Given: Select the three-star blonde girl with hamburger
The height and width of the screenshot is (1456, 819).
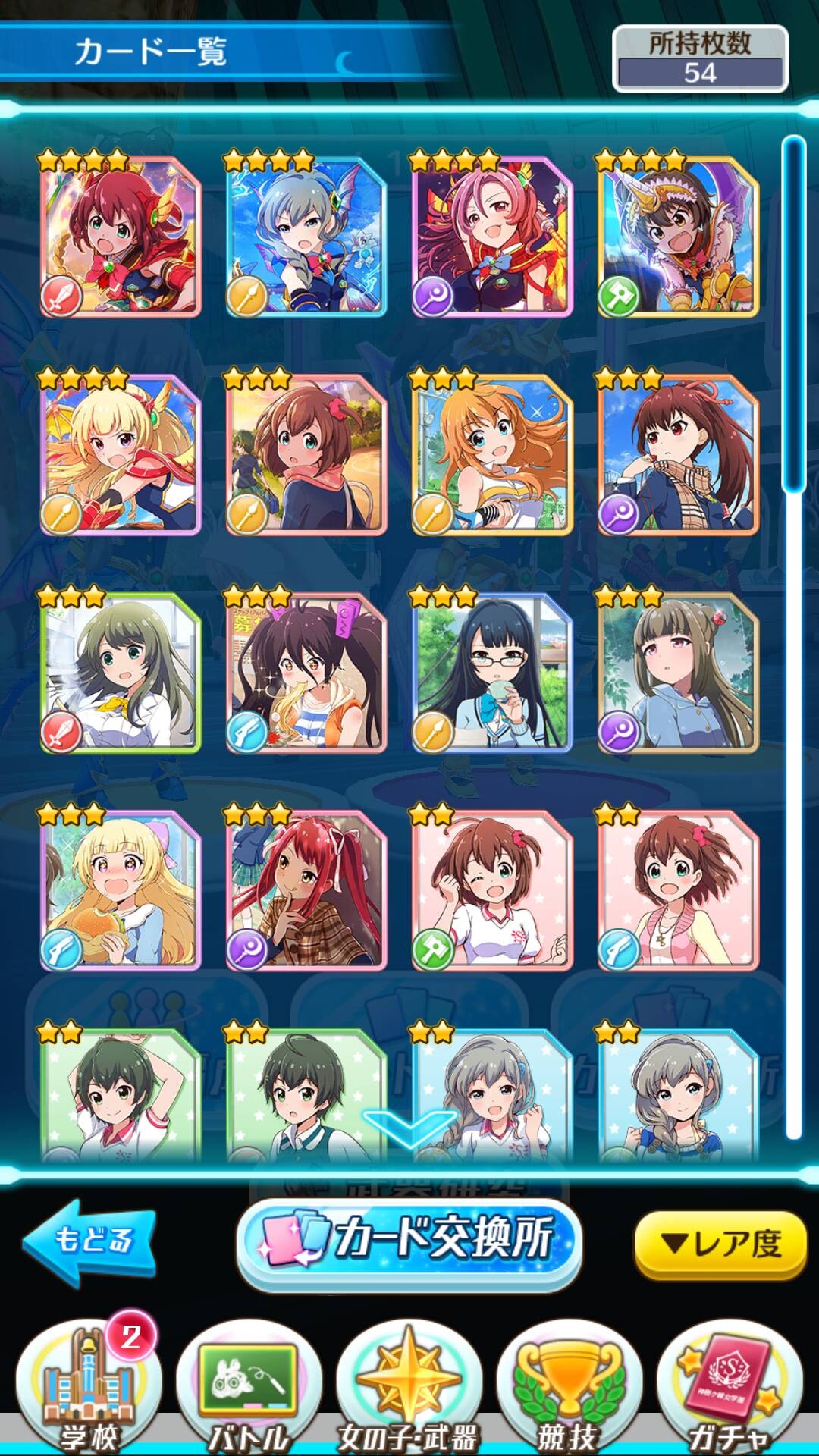Looking at the screenshot, I should coord(120,889).
